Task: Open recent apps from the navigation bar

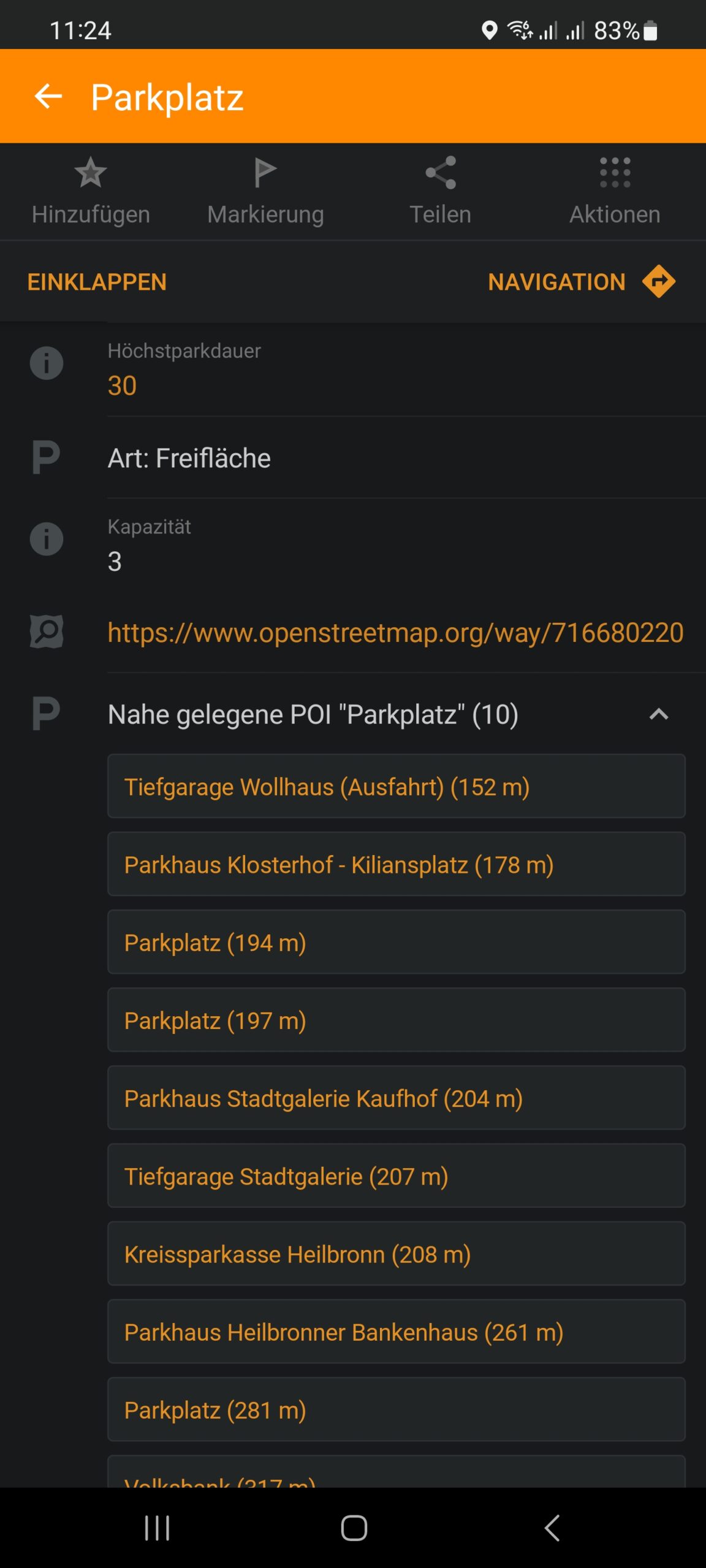Action: [x=157, y=1528]
